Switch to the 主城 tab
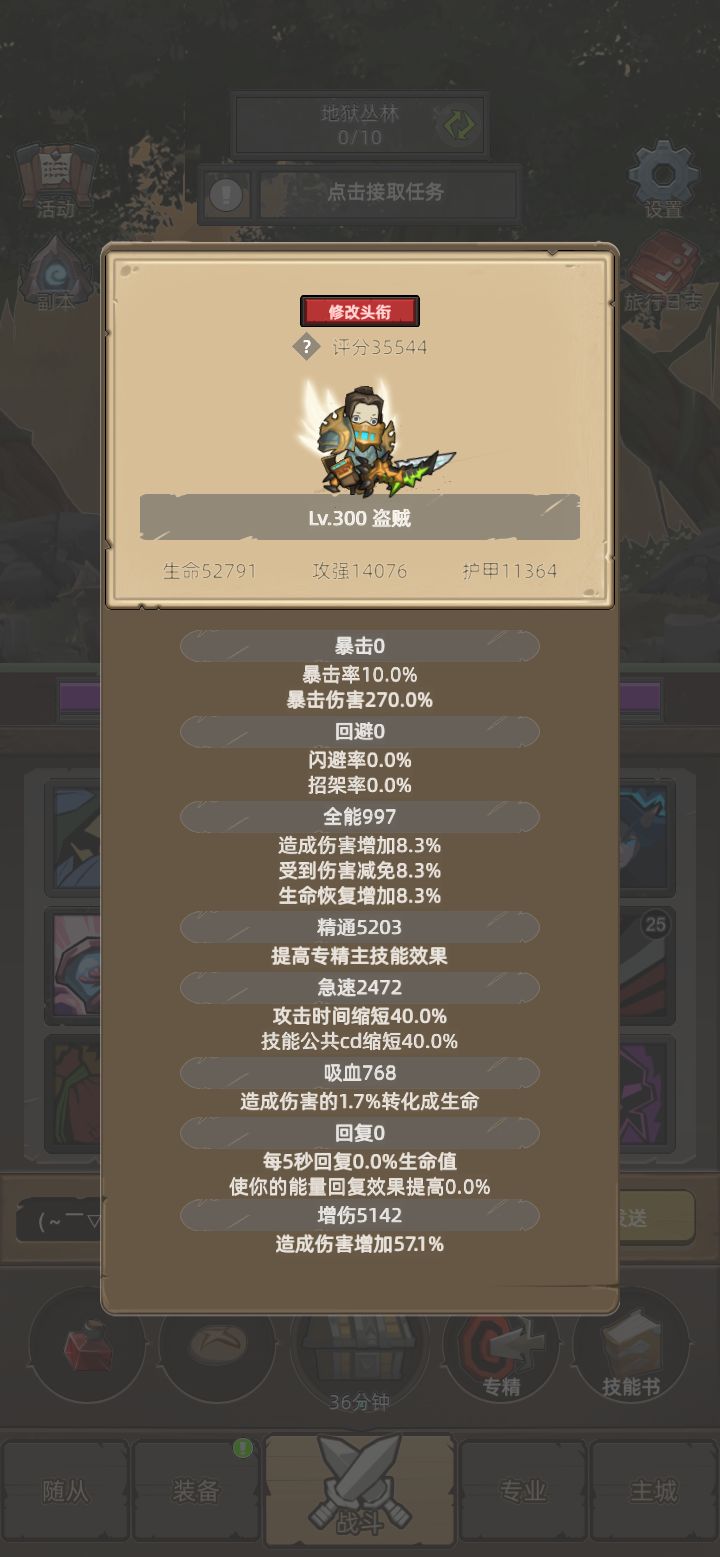Screen dimensions: 720x1557 655,1489
